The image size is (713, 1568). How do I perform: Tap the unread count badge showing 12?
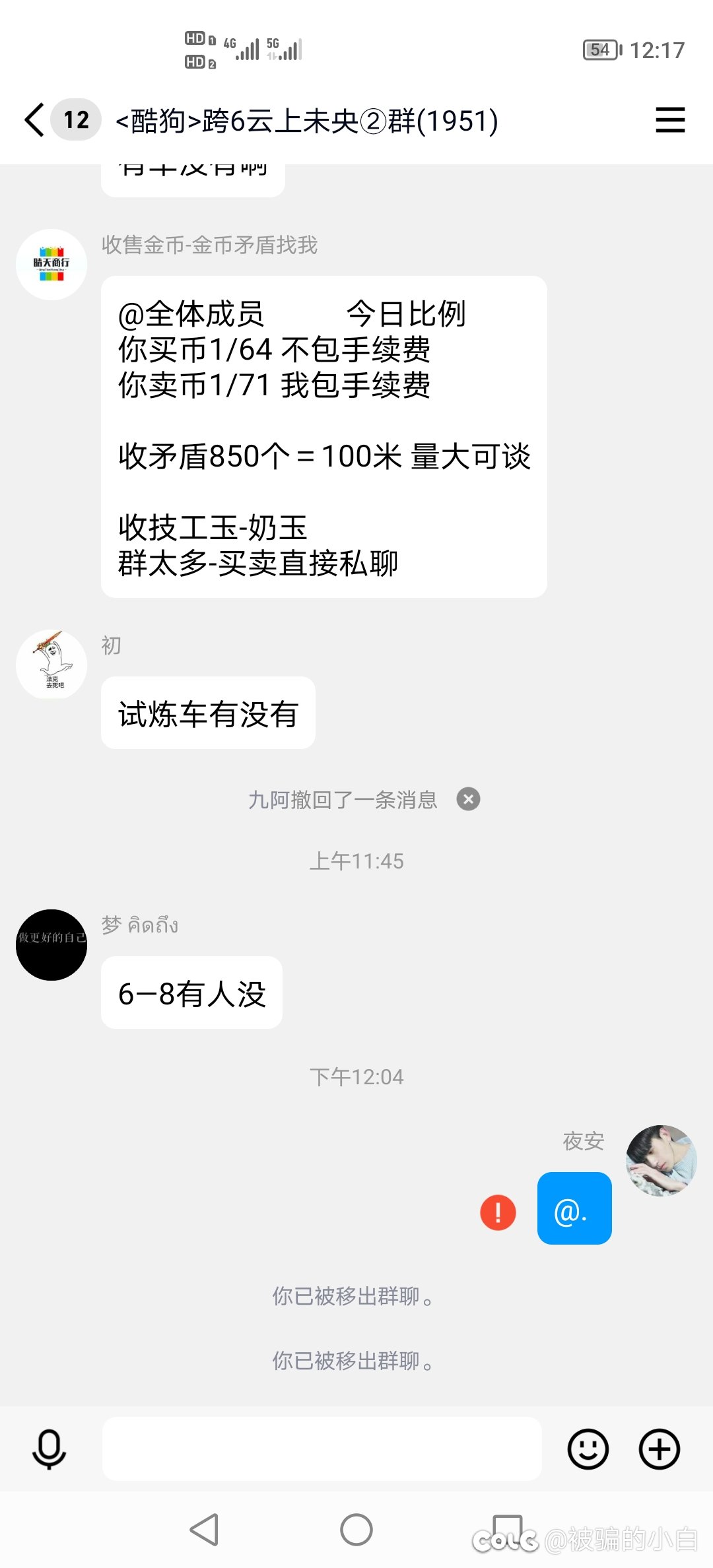pos(75,120)
